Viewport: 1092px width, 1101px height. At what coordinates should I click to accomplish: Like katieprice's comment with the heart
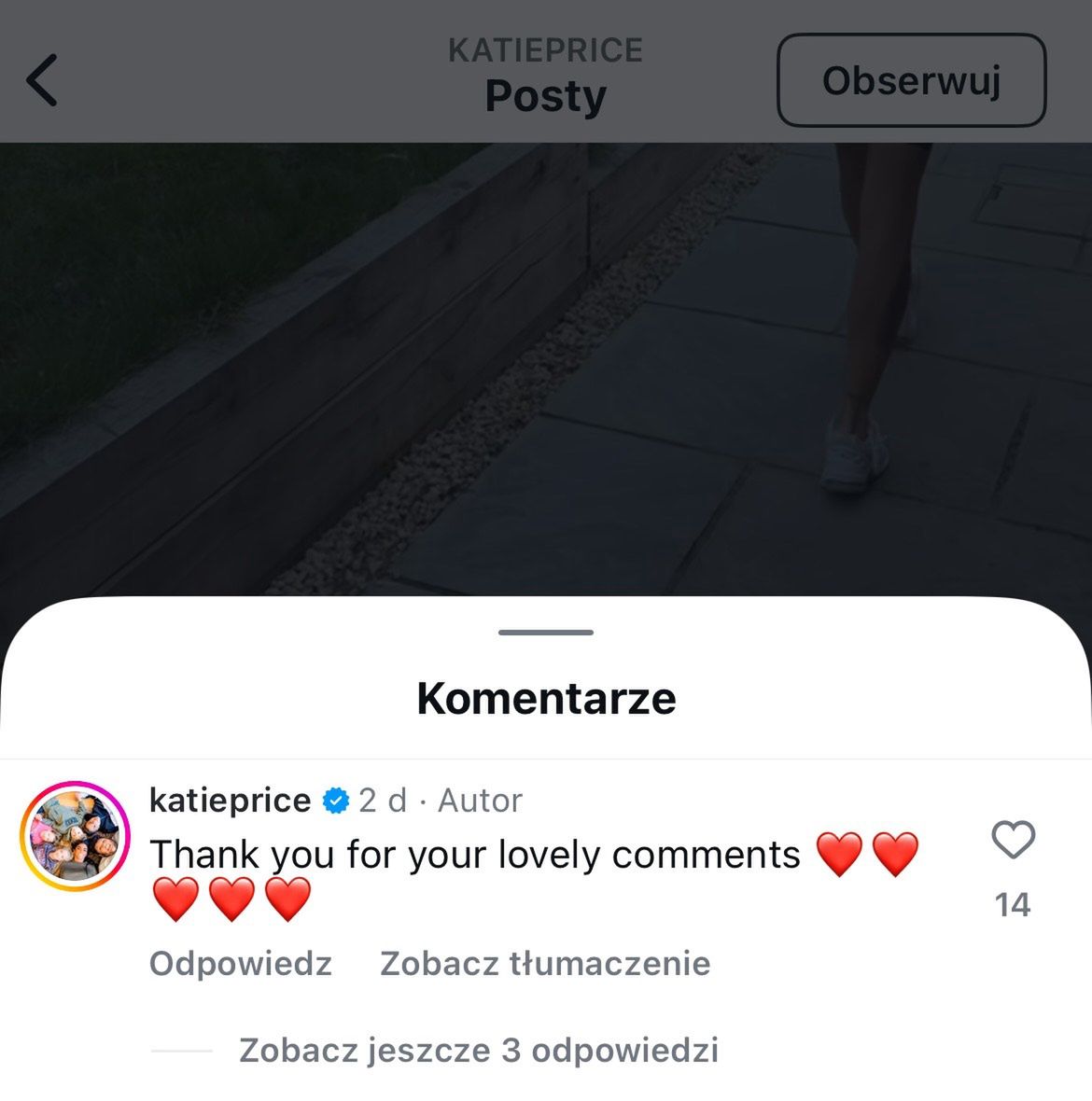coord(1013,840)
